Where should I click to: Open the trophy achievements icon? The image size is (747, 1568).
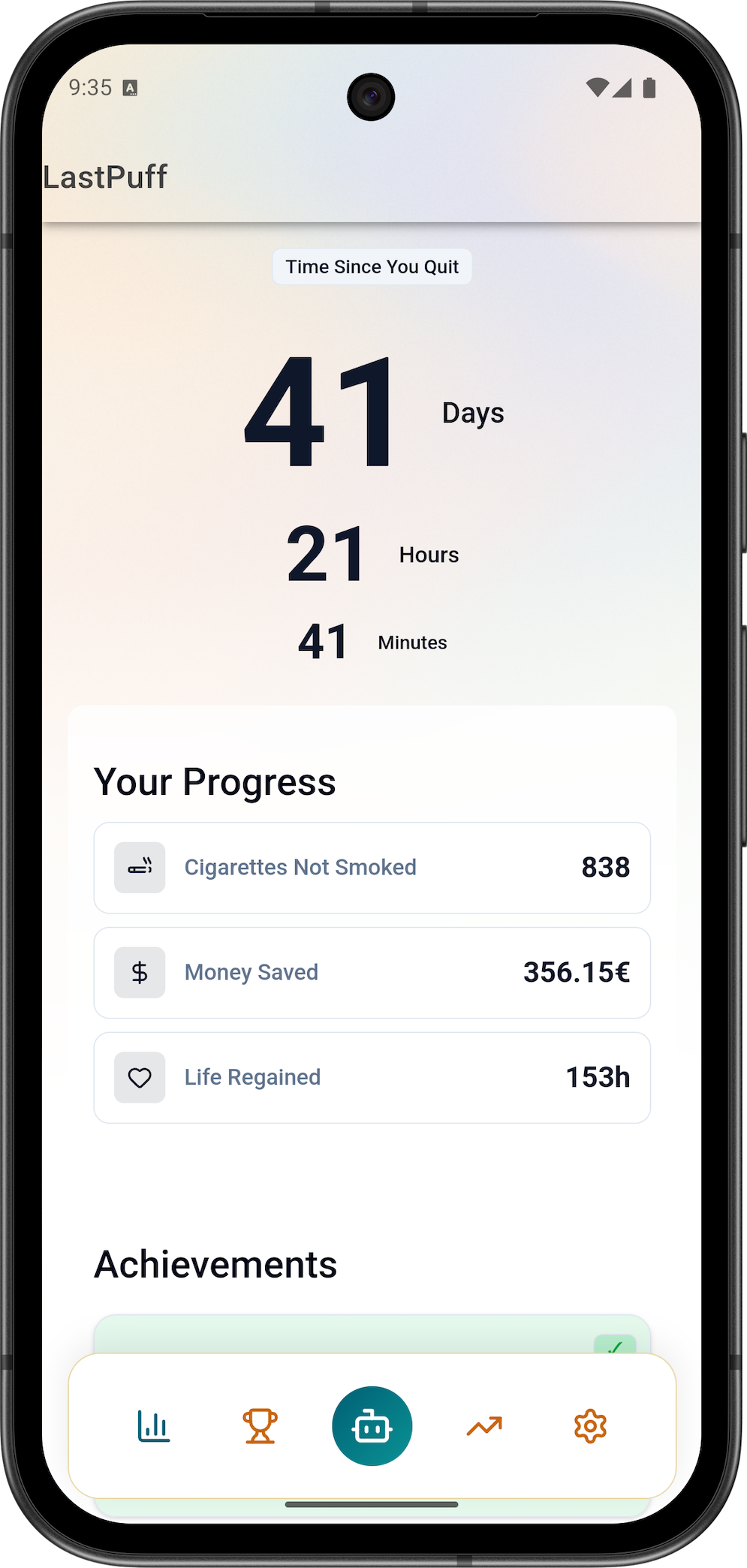pyautogui.click(x=259, y=1425)
